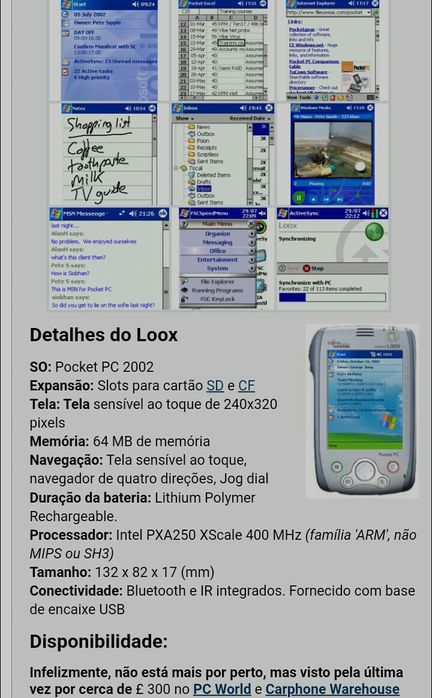Open the CF card link

pos(246,386)
